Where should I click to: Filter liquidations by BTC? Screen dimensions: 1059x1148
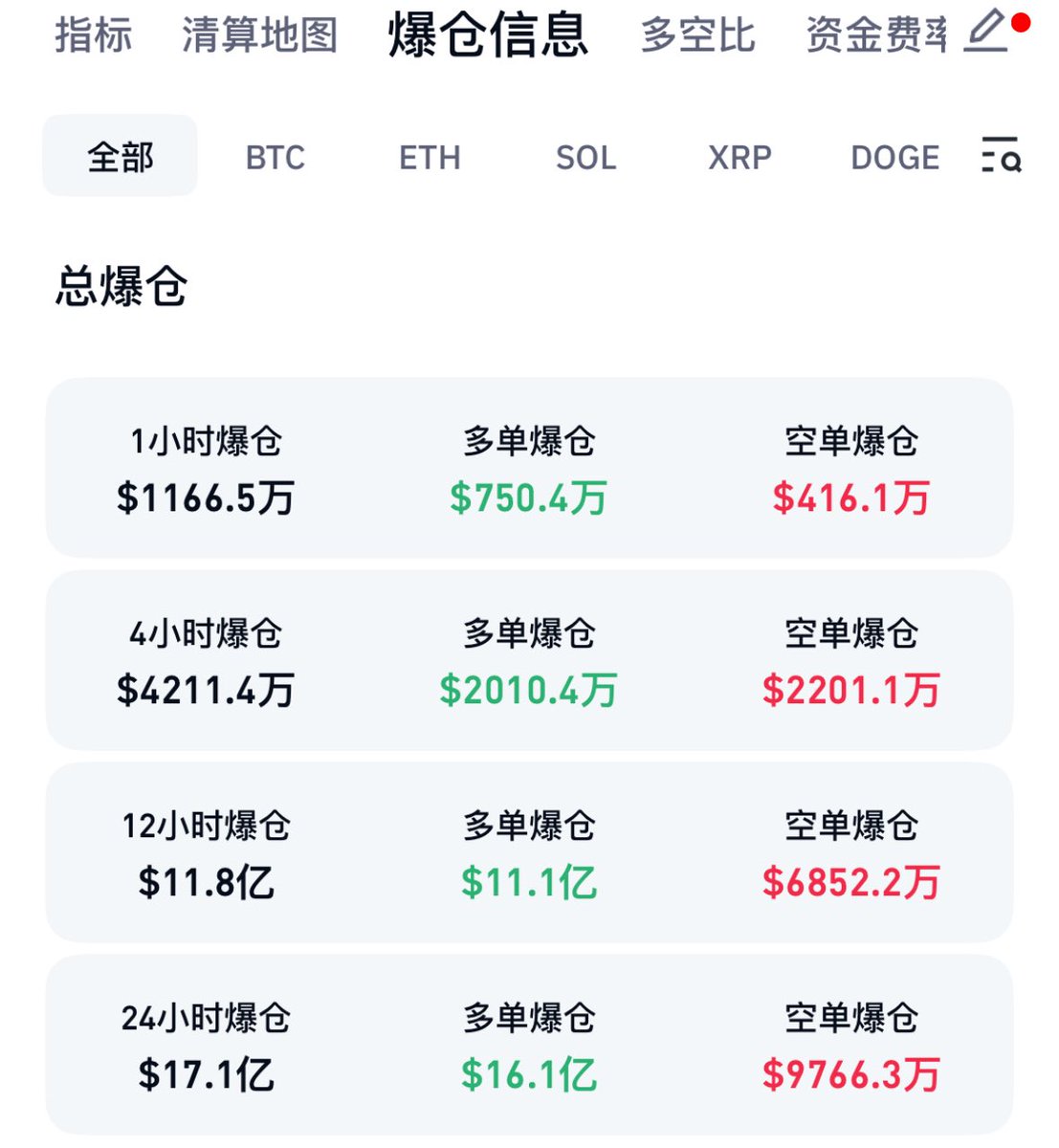276,157
